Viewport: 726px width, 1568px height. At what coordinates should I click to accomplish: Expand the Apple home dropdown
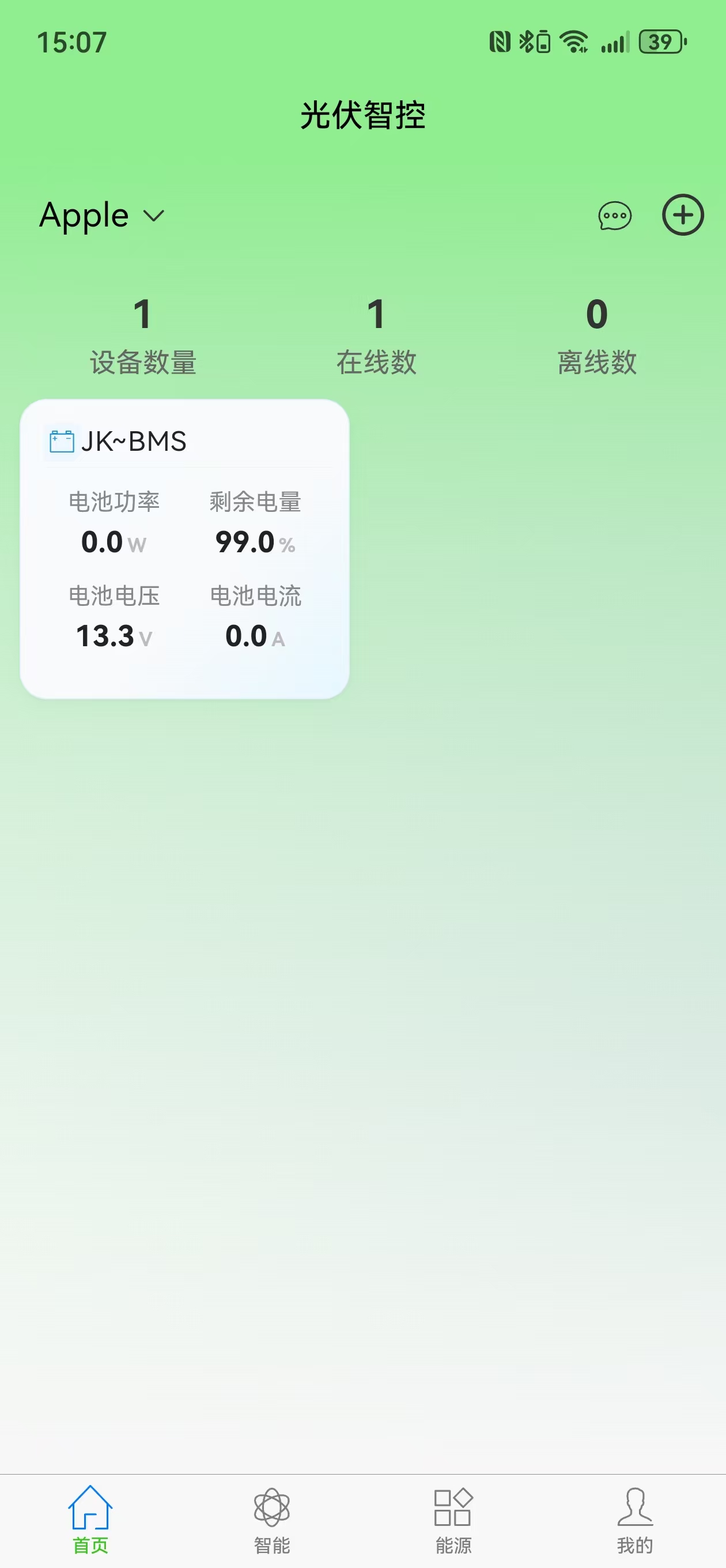click(x=101, y=216)
